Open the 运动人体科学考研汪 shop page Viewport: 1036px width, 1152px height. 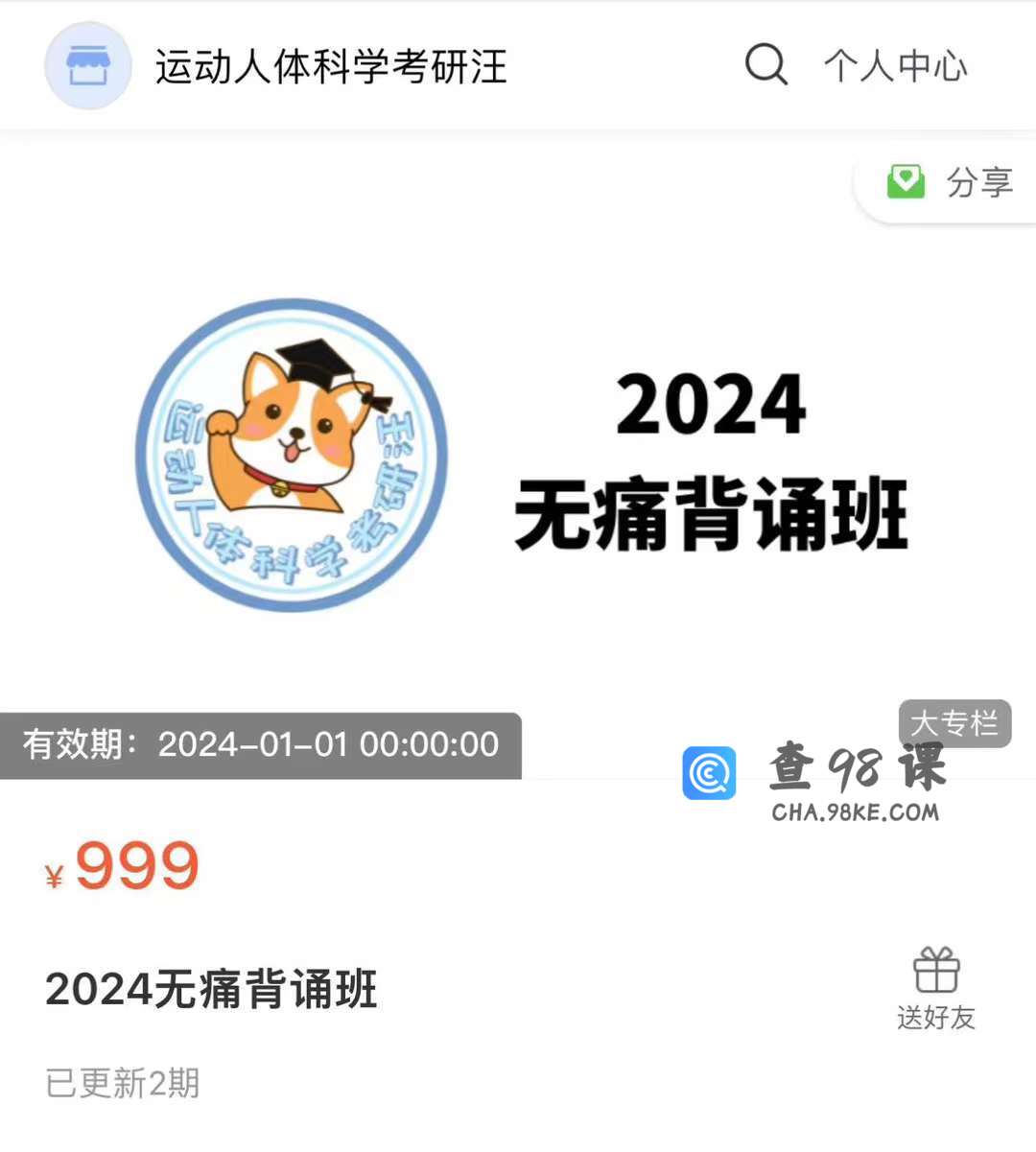[330, 67]
